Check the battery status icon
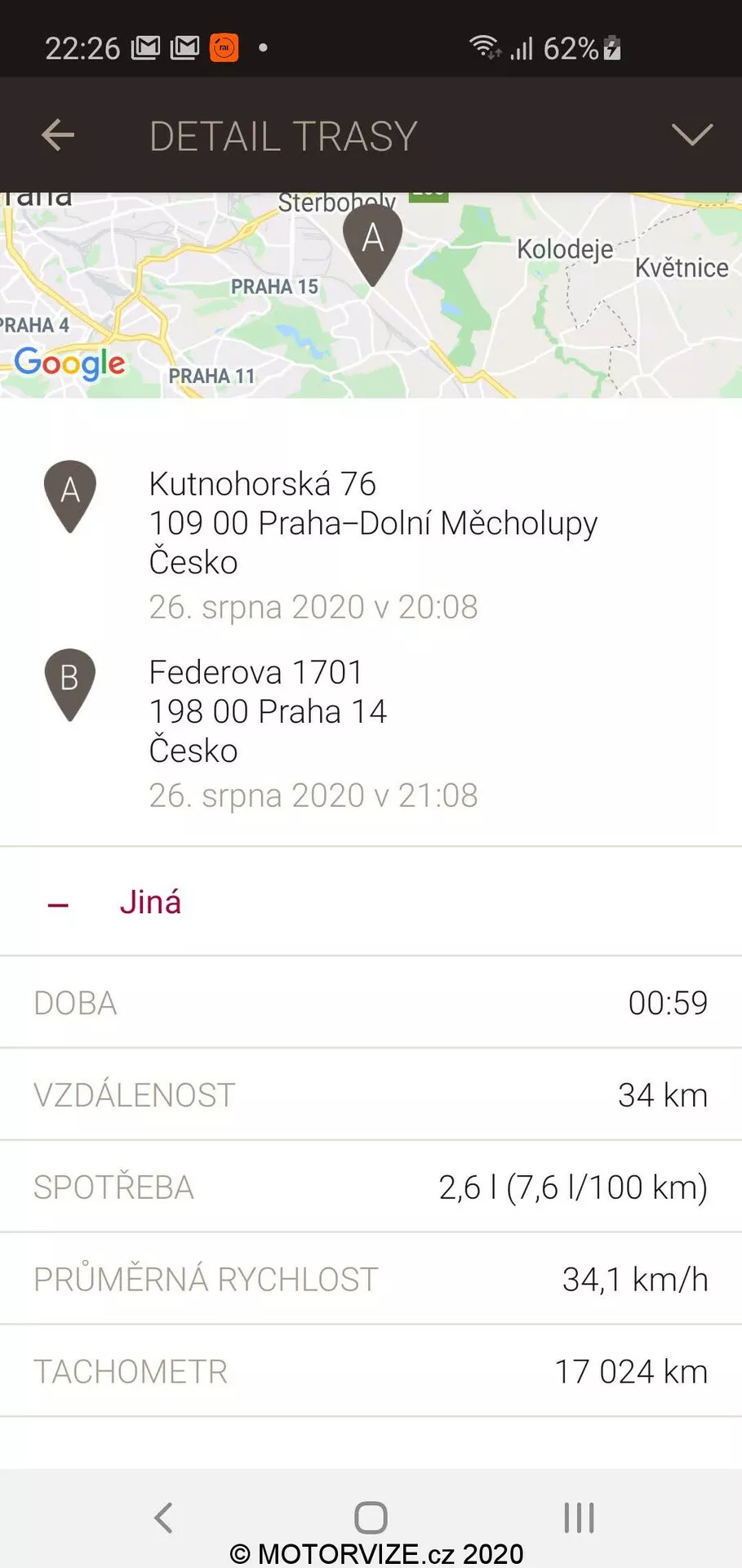 pos(614,48)
